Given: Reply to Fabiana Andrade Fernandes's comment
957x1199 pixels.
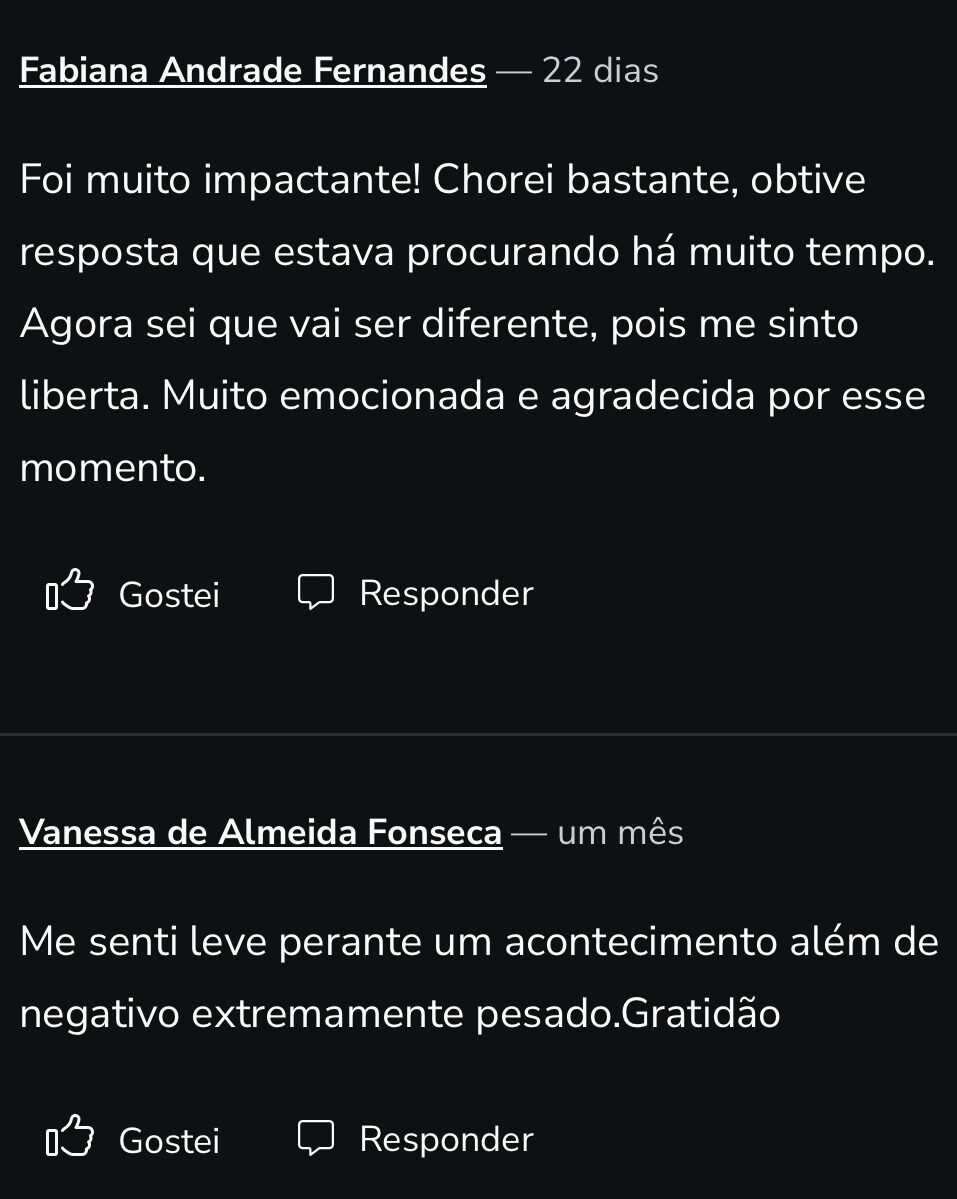Looking at the screenshot, I should click(416, 593).
